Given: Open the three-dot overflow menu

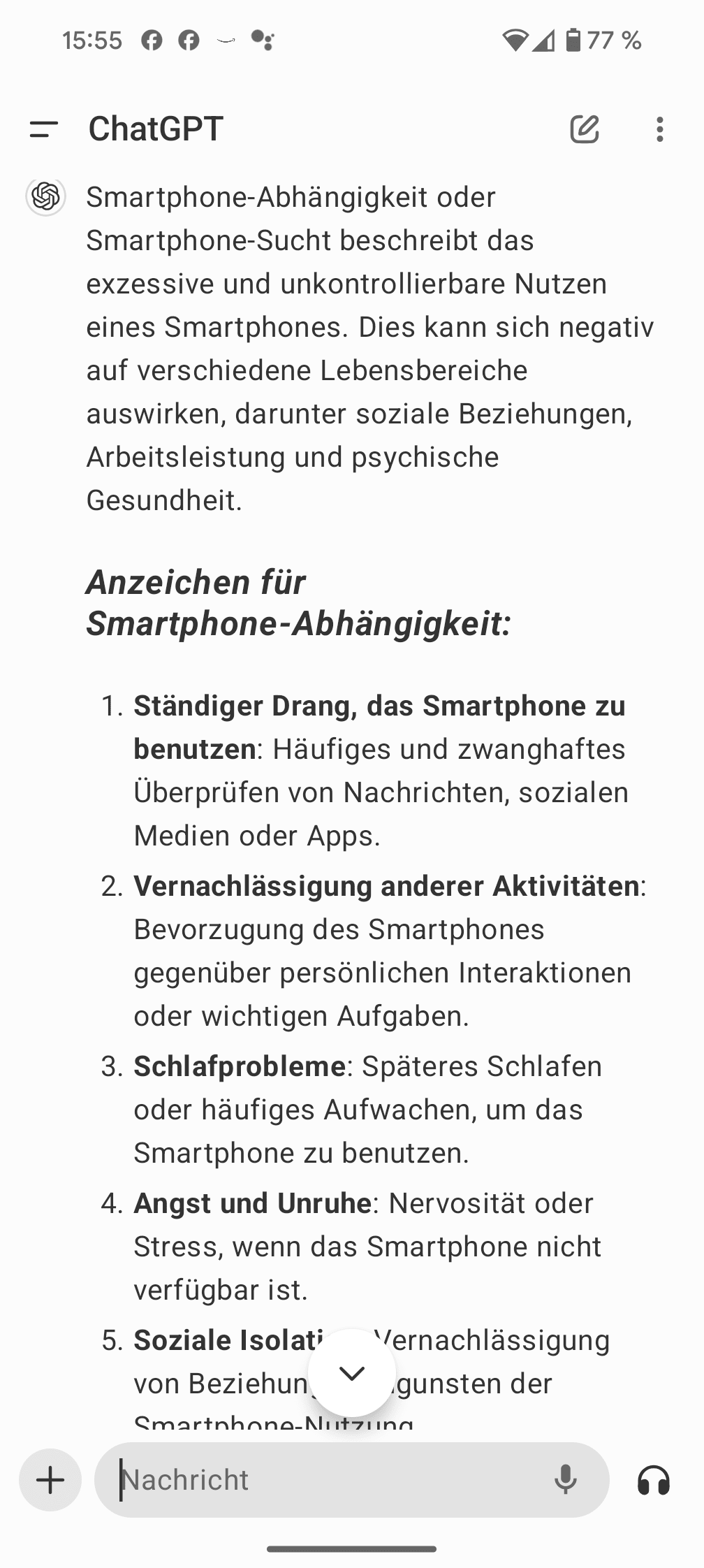Looking at the screenshot, I should (659, 129).
